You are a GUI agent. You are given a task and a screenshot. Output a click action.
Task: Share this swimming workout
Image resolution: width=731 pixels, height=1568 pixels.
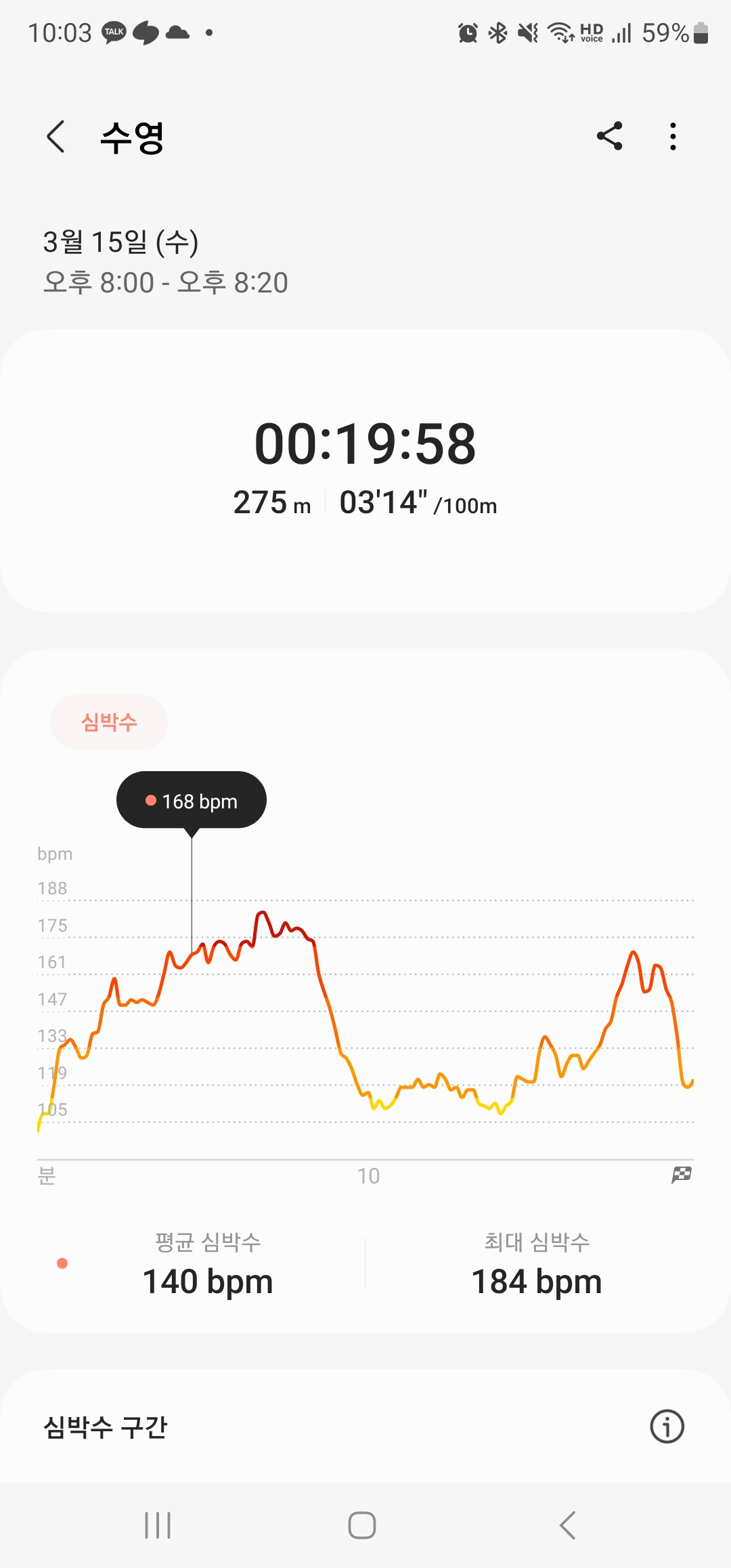tap(609, 136)
